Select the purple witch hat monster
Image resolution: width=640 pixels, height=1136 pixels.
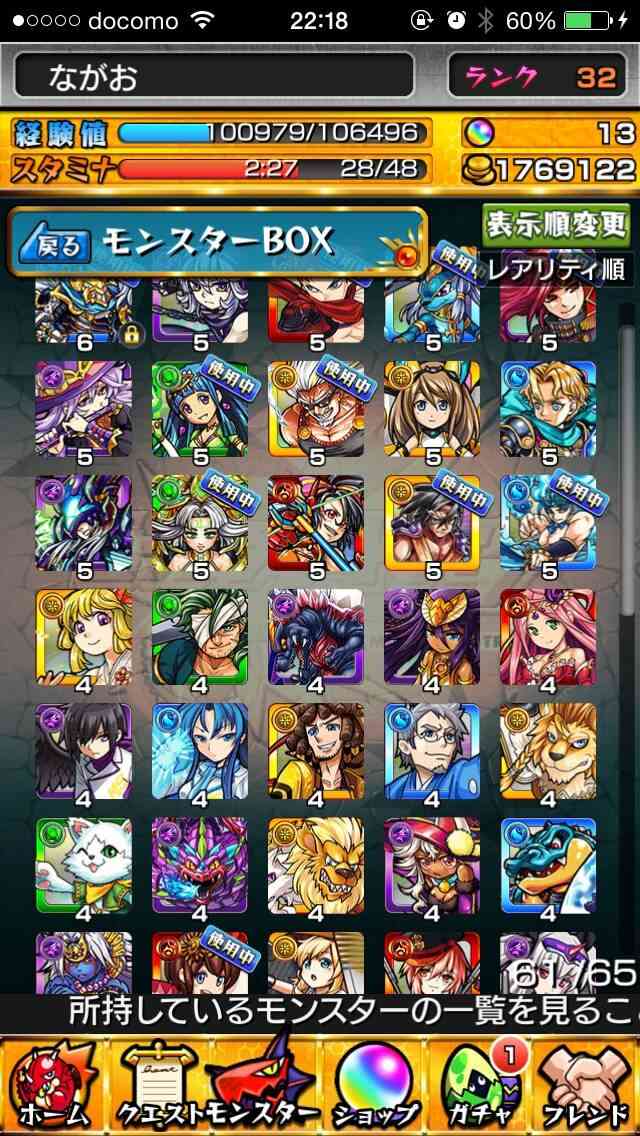pyautogui.click(x=84, y=410)
